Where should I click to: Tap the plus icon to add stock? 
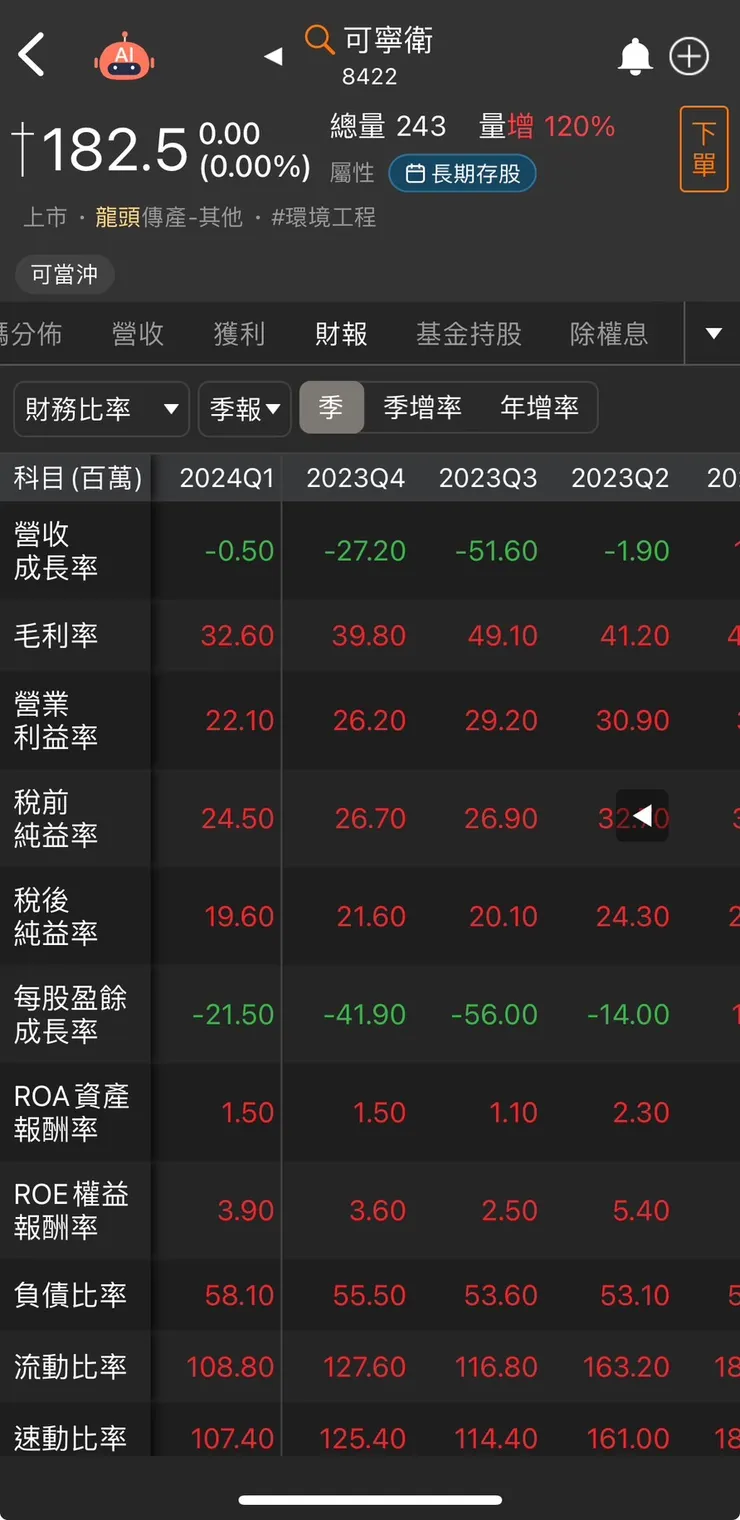tap(689, 57)
